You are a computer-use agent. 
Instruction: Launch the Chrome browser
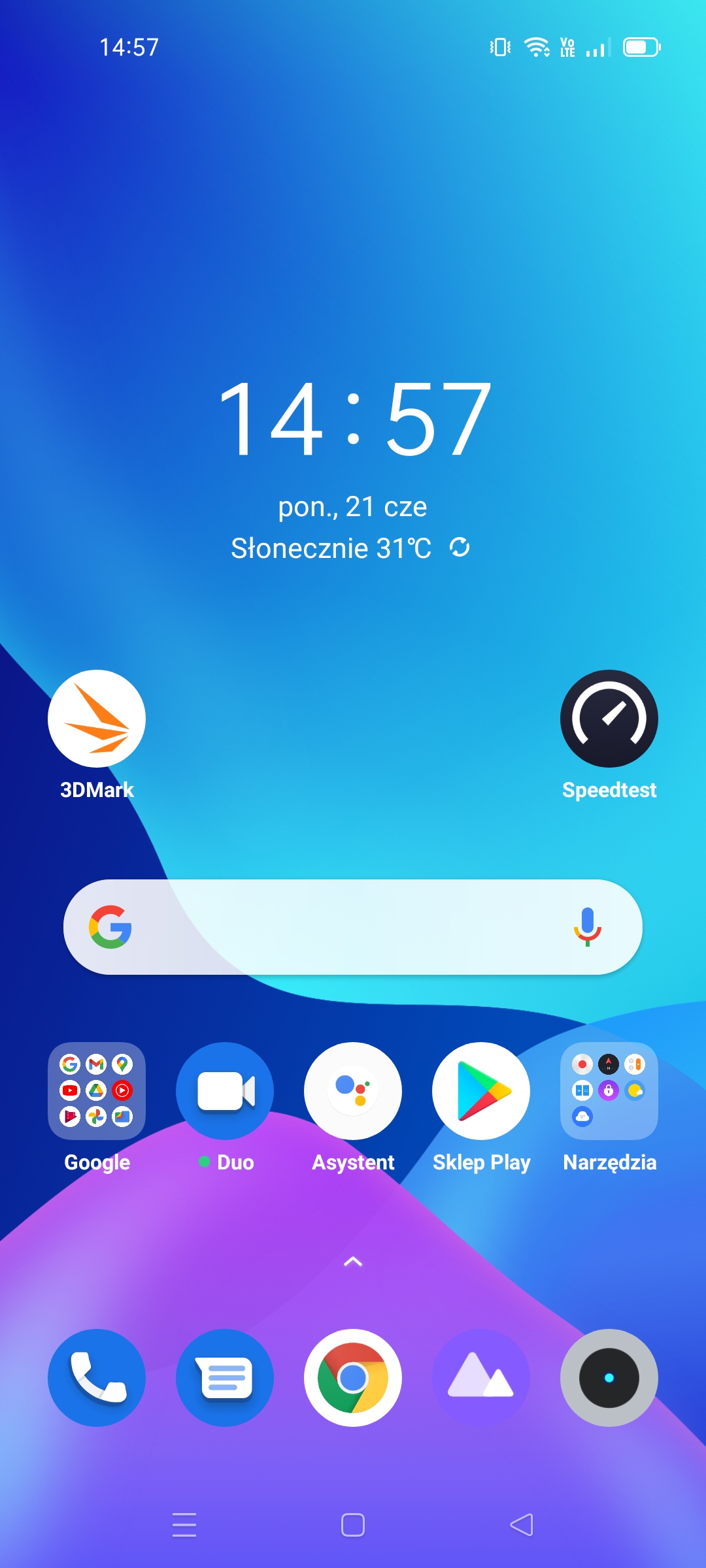click(x=353, y=1378)
